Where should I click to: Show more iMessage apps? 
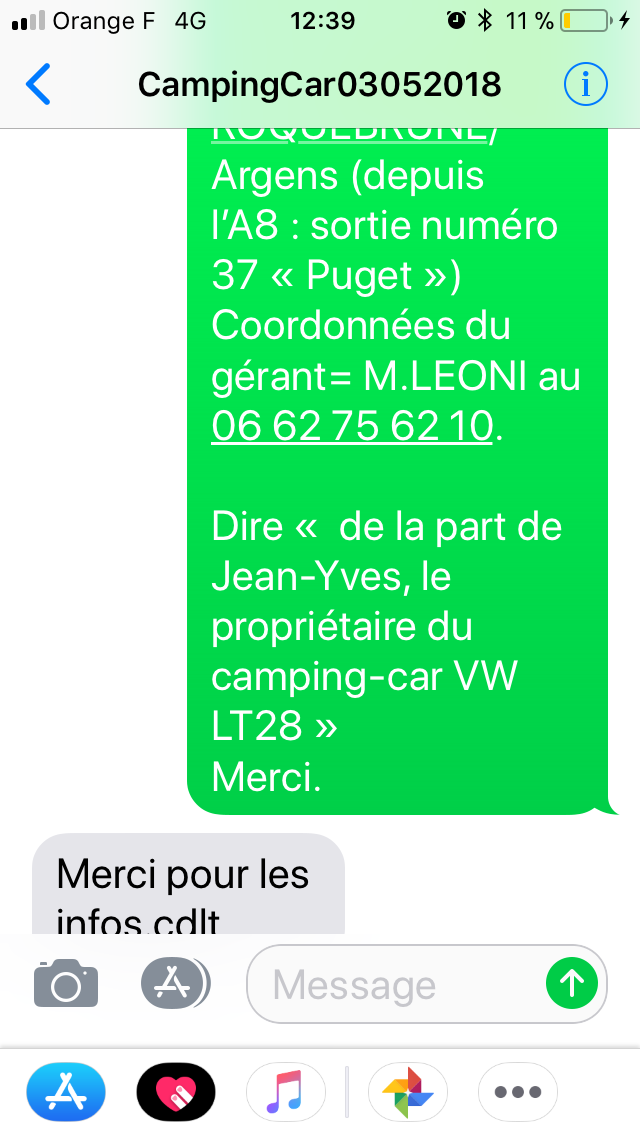pos(517,1091)
